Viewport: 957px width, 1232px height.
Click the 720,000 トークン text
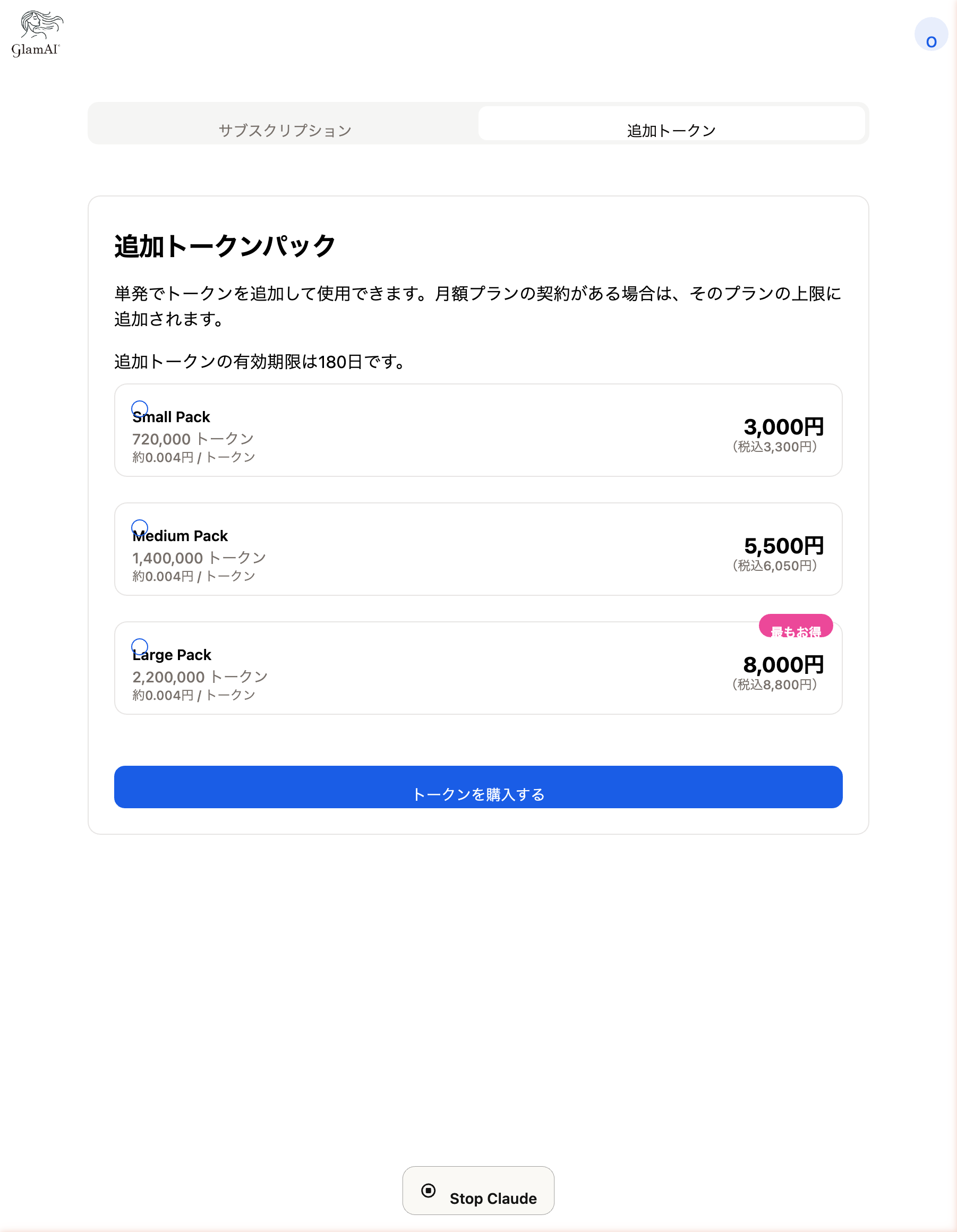(192, 438)
